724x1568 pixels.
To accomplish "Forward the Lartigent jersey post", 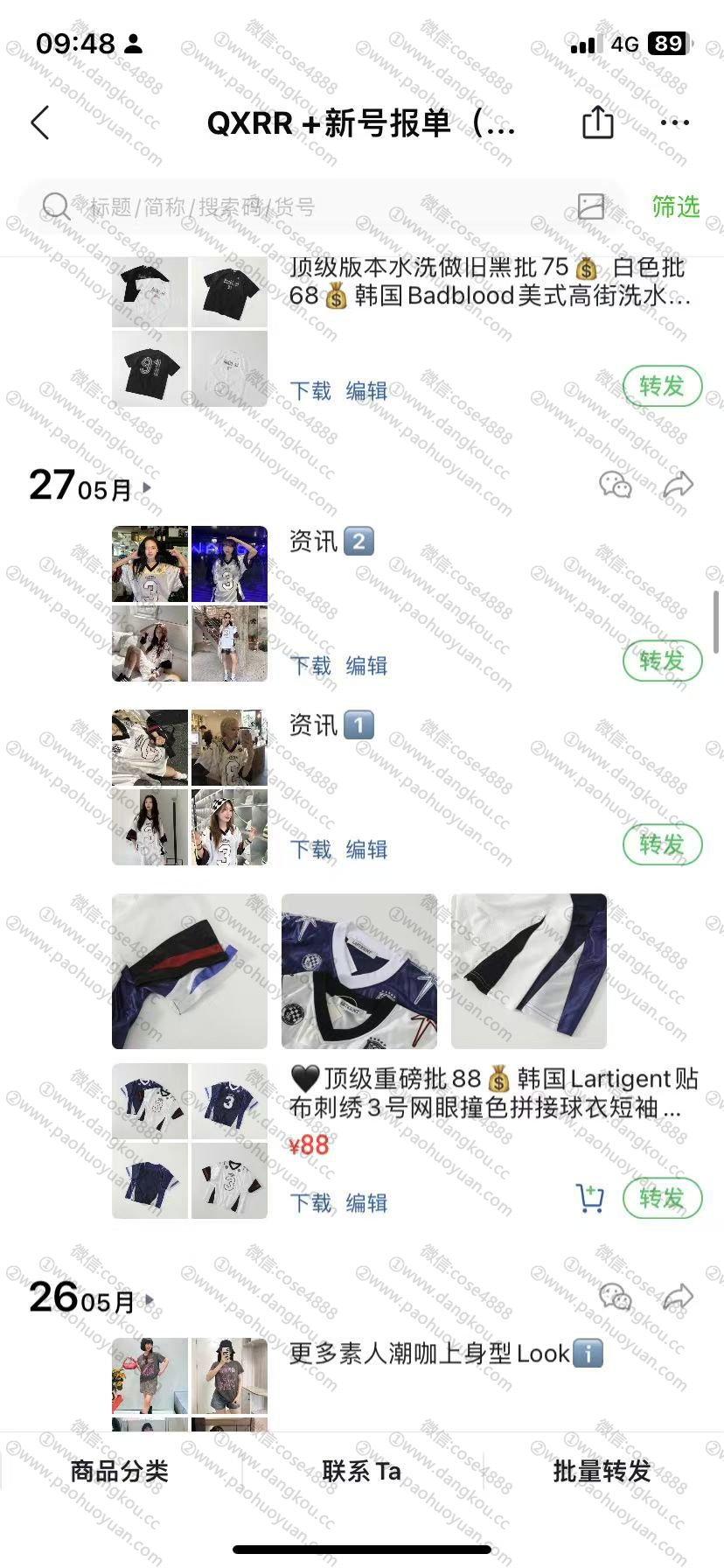I will click(x=662, y=1198).
